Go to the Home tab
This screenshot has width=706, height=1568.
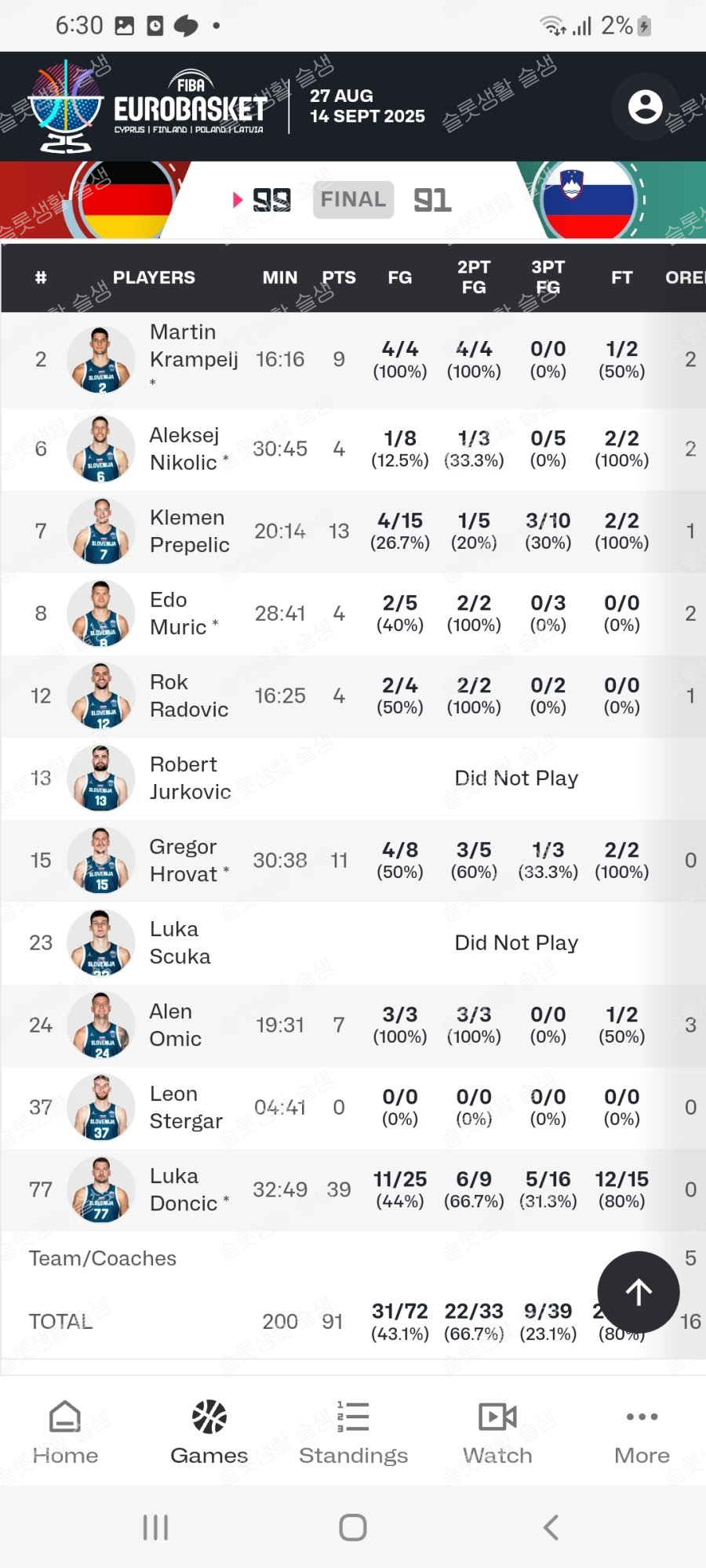pyautogui.click(x=65, y=1432)
